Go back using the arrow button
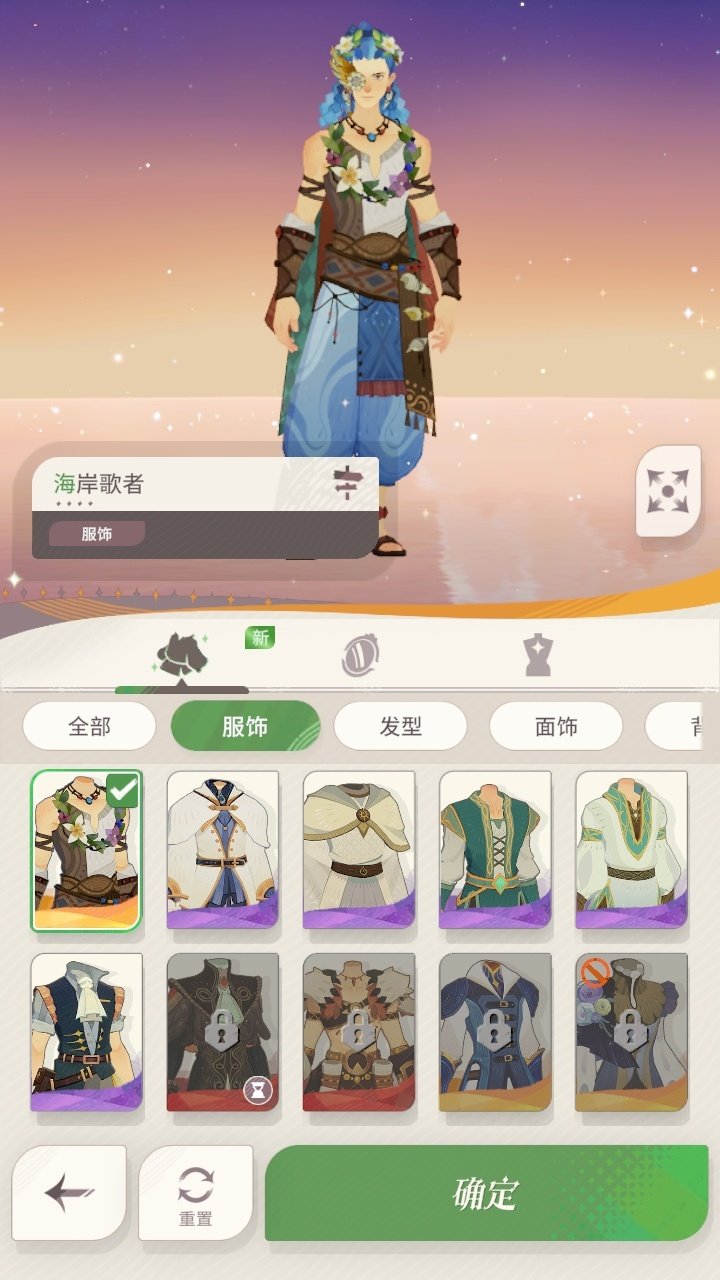 [69, 1193]
